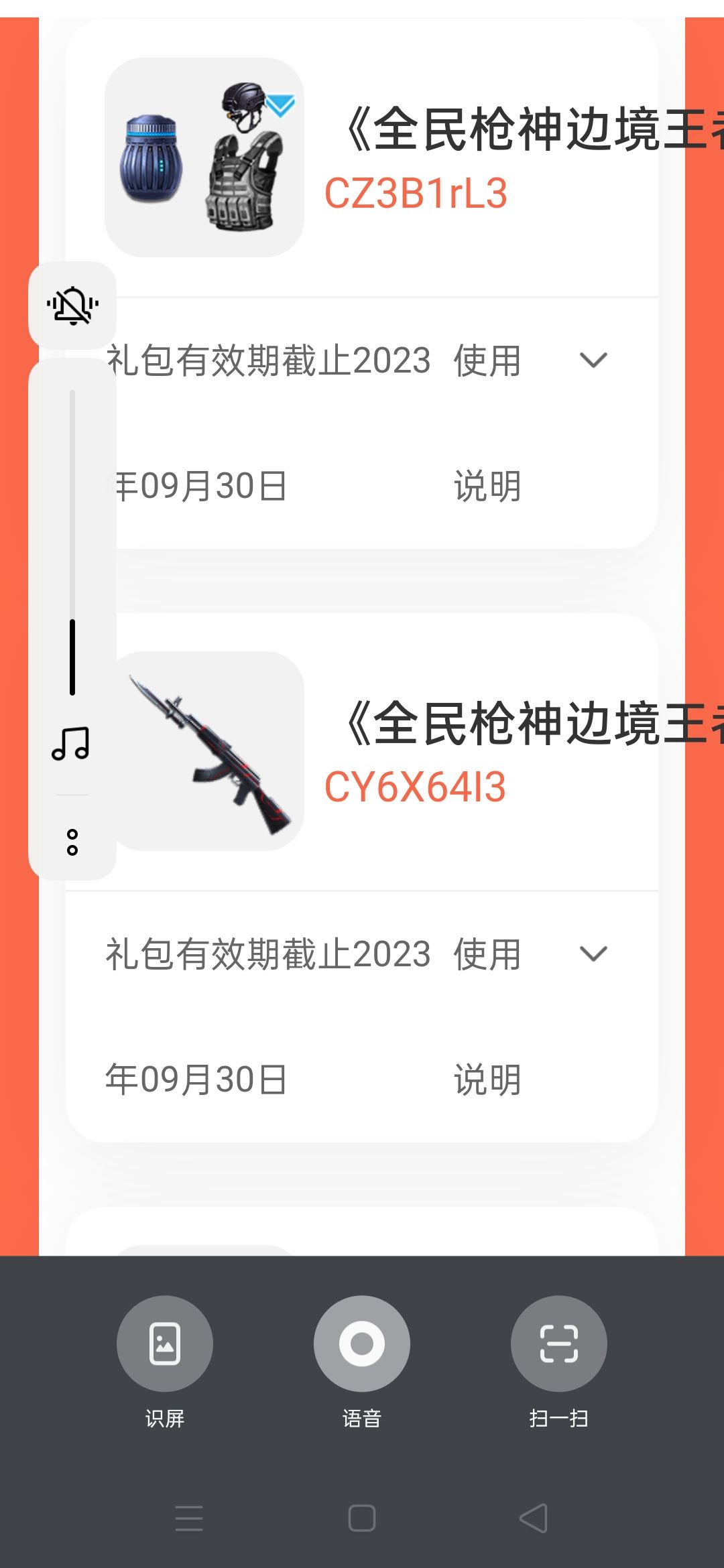Expand usage instructions for code CY6X64I3
The width and height of the screenshot is (724, 1568).
coord(593,954)
